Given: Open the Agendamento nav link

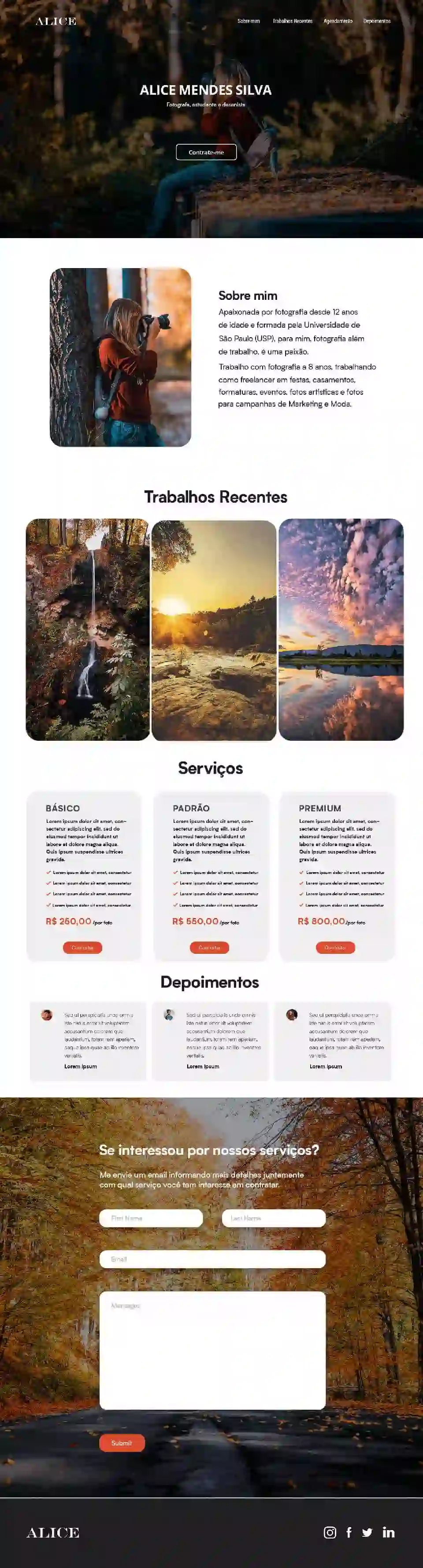Looking at the screenshot, I should [x=338, y=21].
